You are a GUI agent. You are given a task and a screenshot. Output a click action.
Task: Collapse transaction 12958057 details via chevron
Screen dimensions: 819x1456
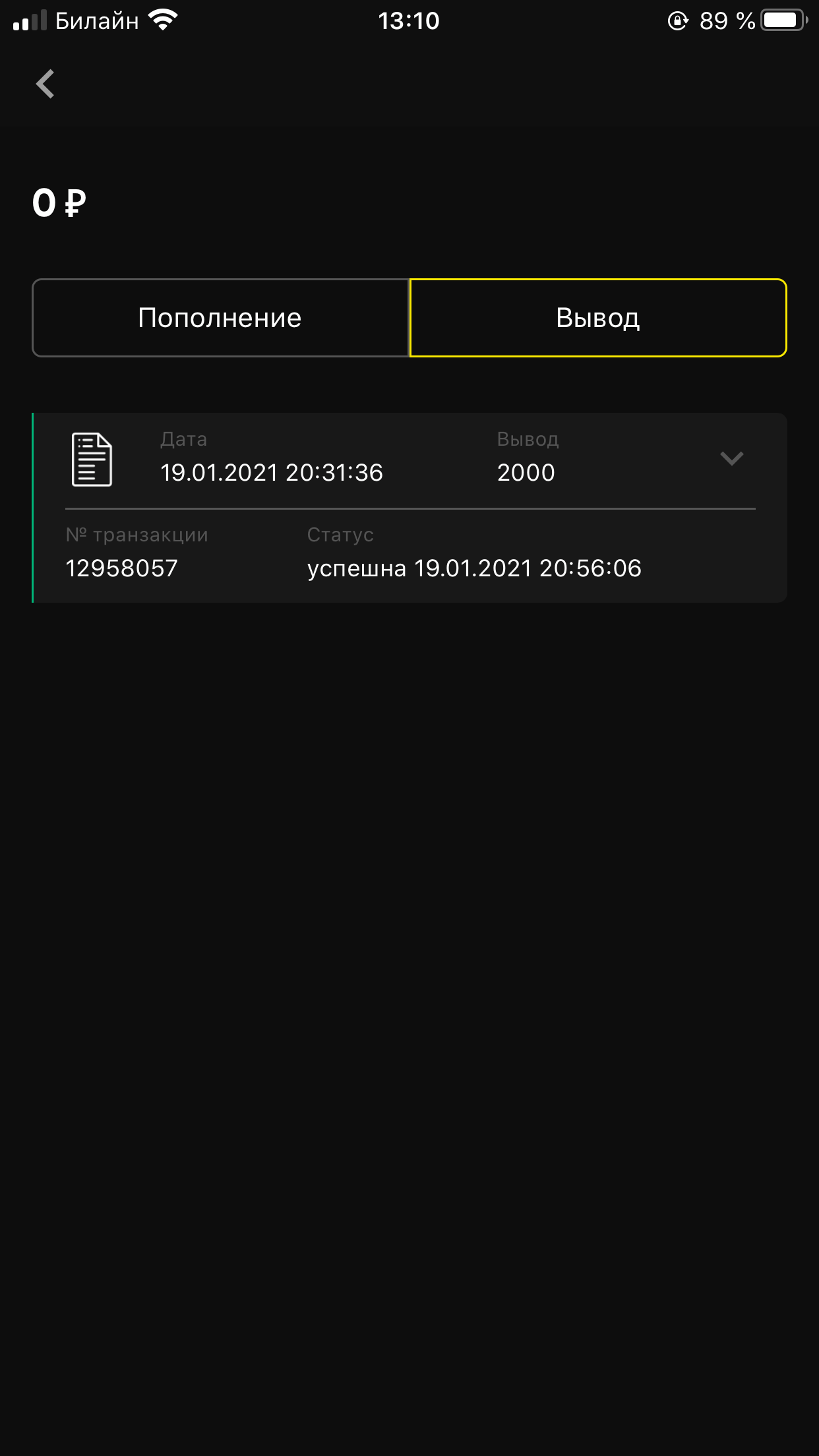click(731, 458)
